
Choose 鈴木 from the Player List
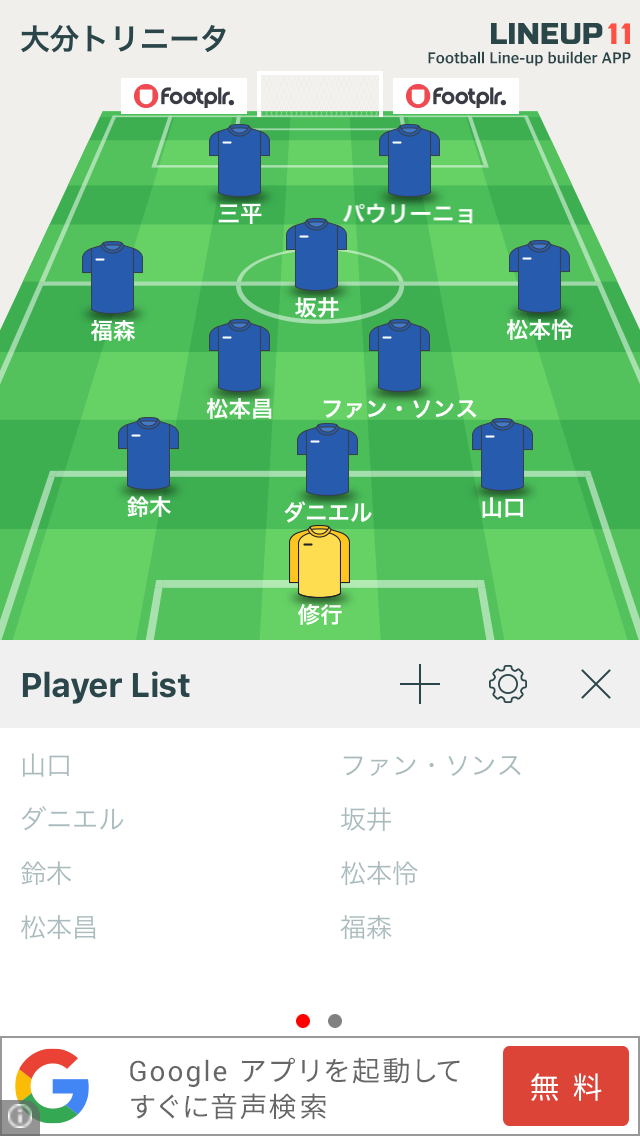coord(46,874)
